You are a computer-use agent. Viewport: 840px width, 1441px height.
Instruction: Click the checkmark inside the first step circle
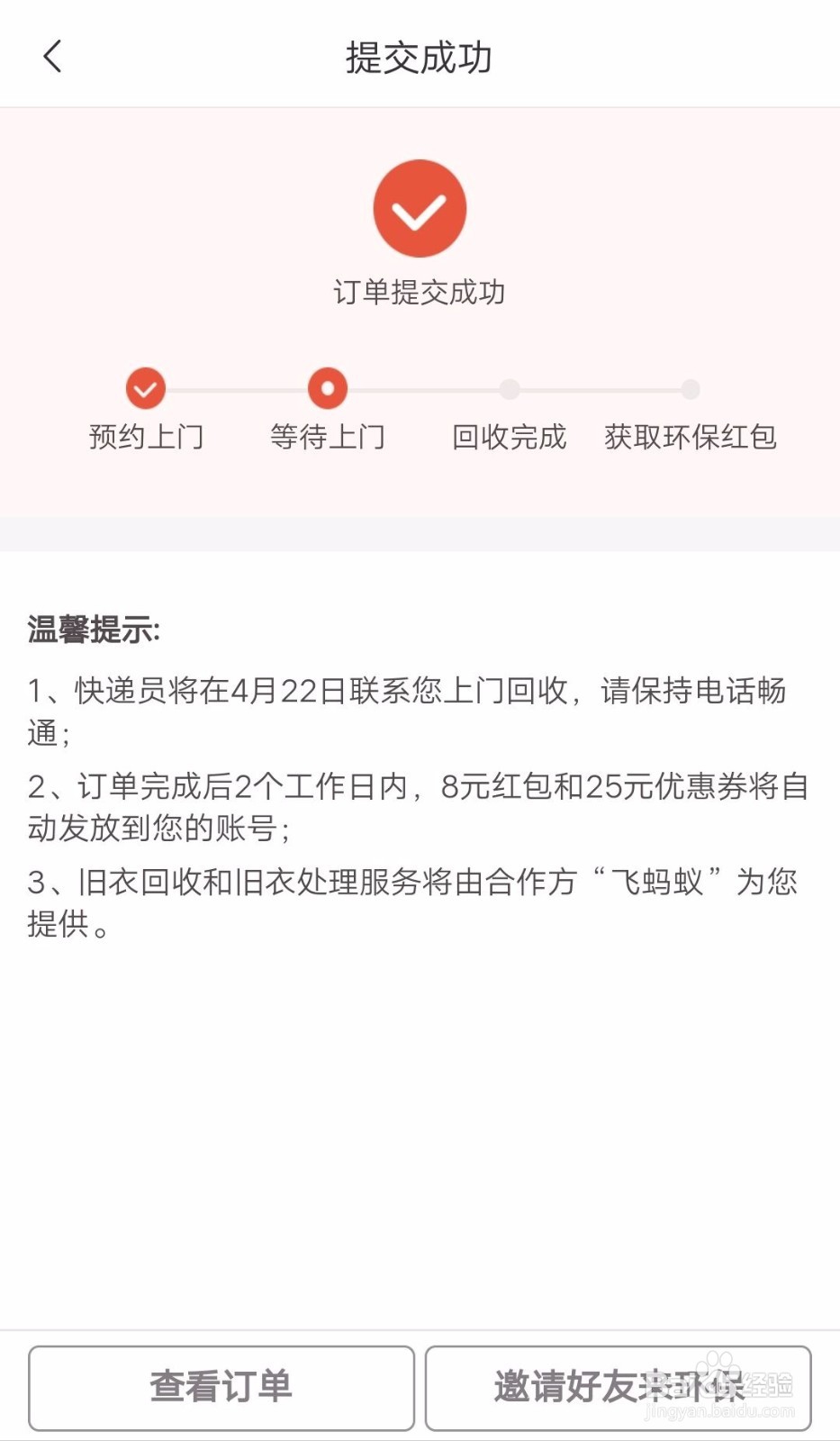coord(146,388)
